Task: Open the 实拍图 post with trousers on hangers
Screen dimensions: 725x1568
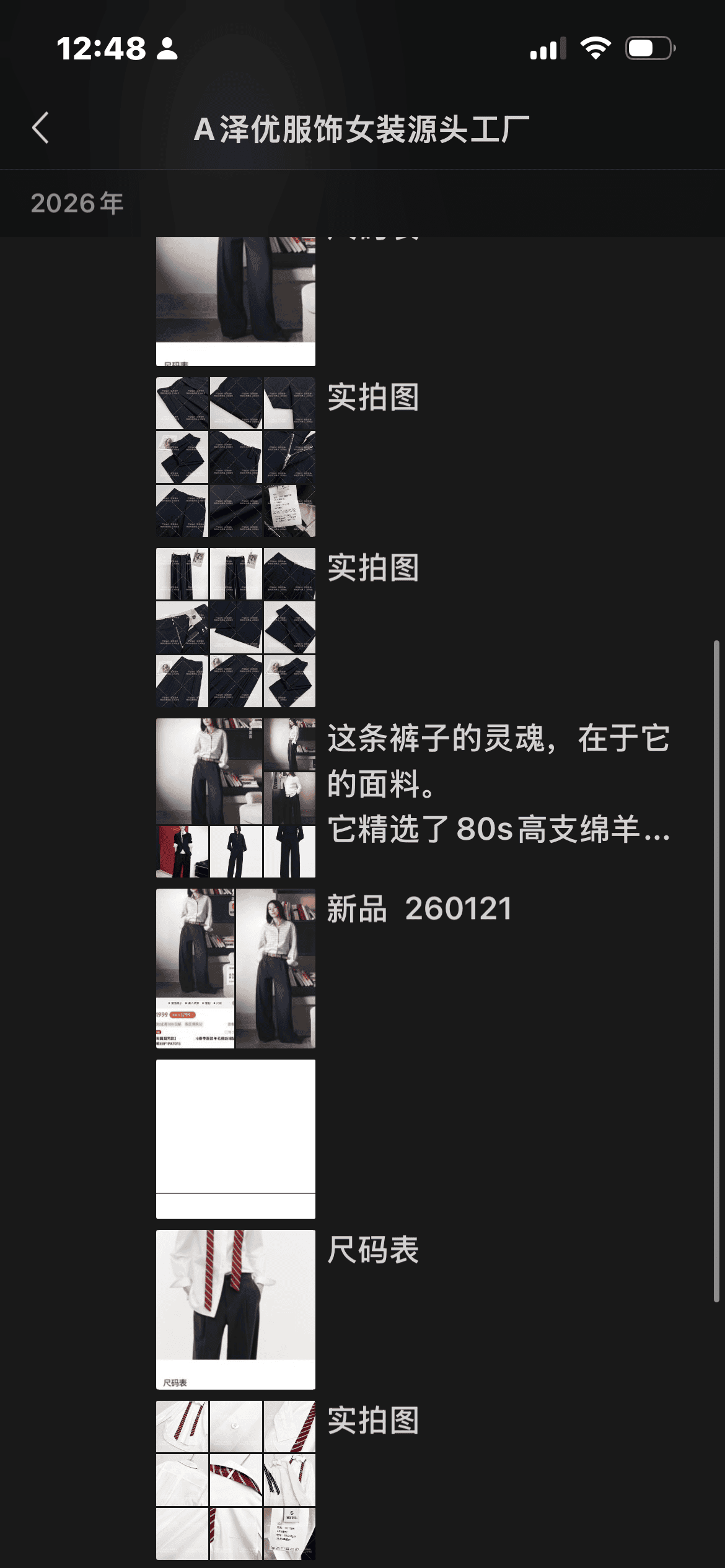Action: (x=235, y=627)
